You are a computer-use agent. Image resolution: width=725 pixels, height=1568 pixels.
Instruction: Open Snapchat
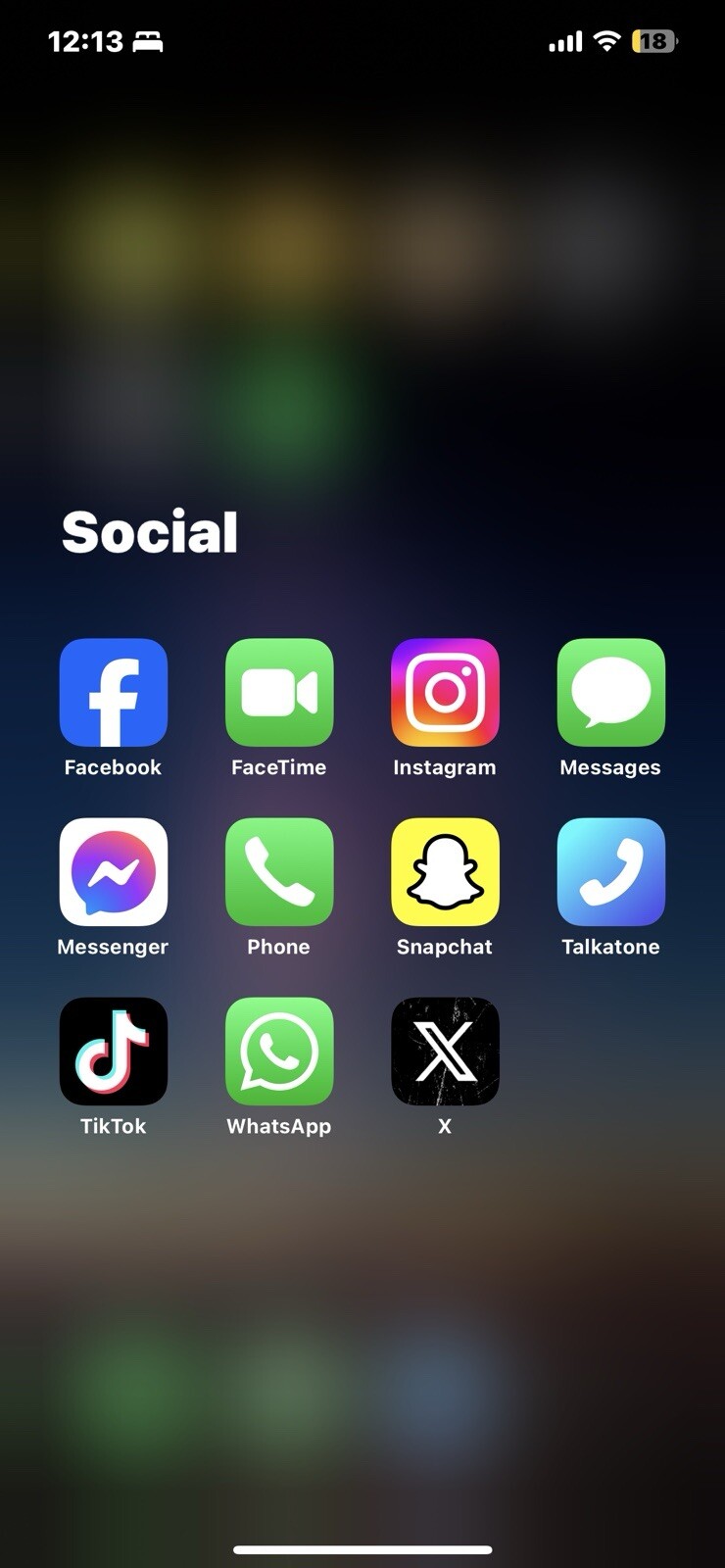(x=445, y=871)
